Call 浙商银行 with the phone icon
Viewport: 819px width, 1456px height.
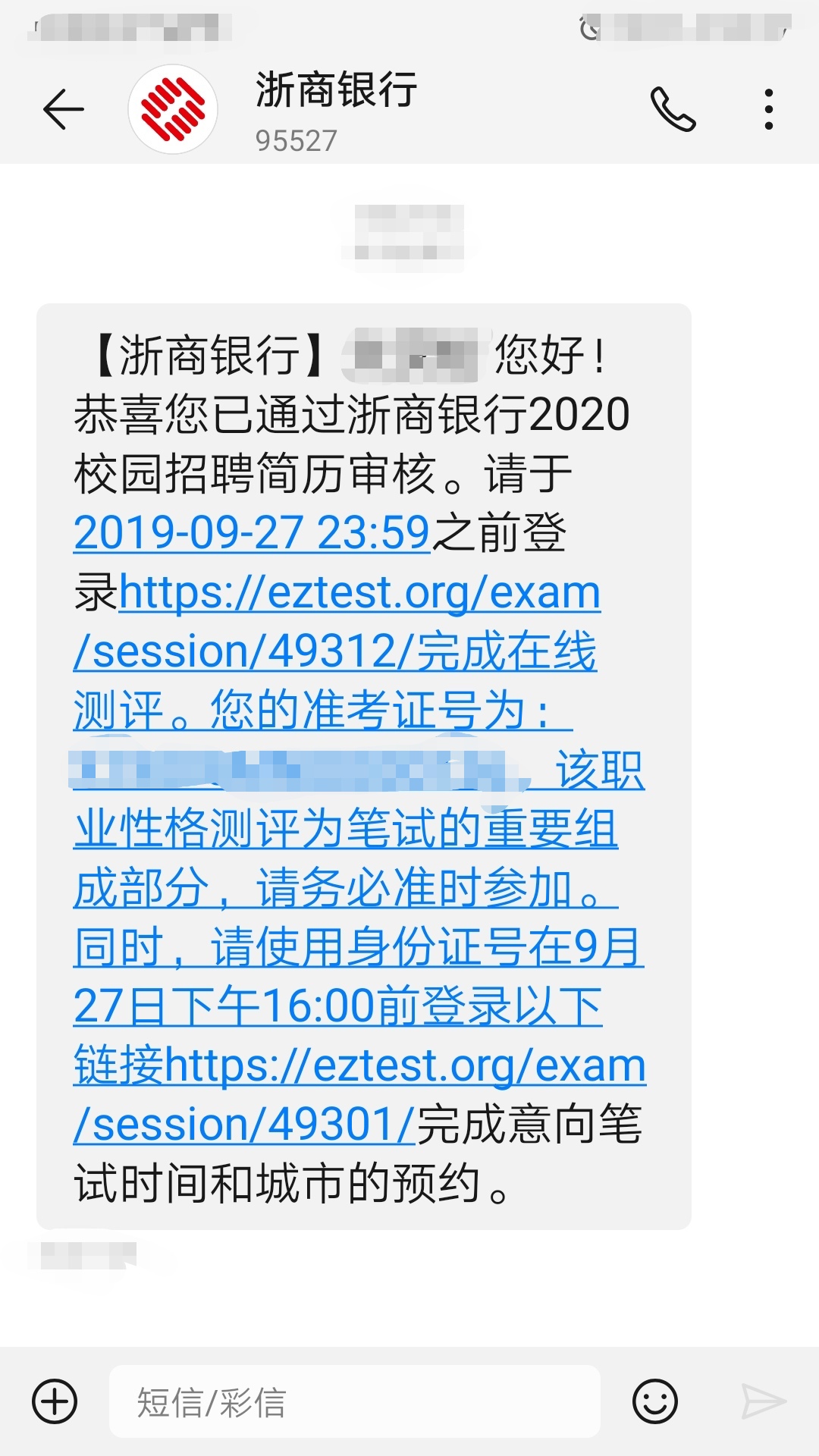(673, 110)
